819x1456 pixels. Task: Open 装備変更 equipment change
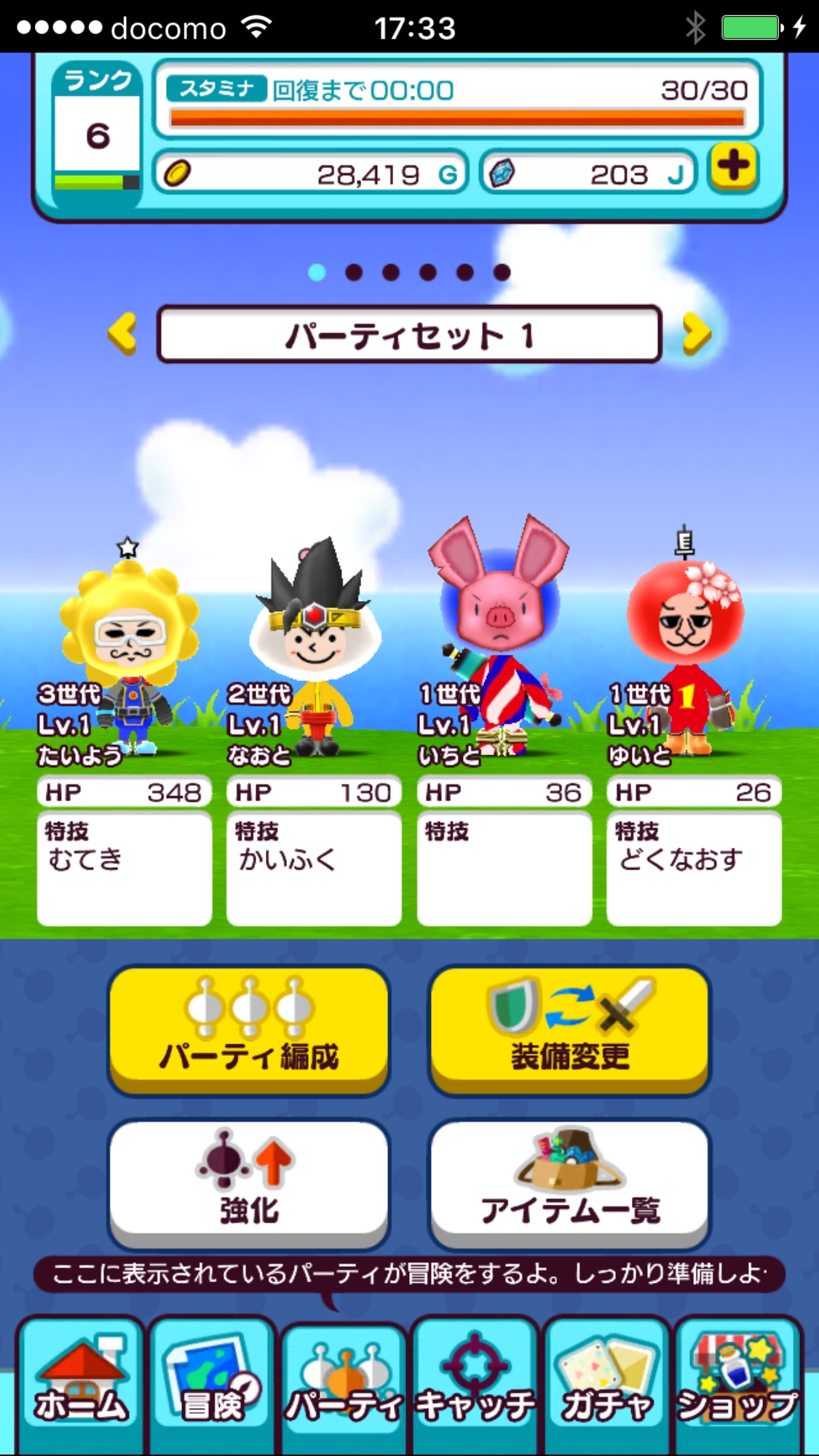(x=569, y=1028)
